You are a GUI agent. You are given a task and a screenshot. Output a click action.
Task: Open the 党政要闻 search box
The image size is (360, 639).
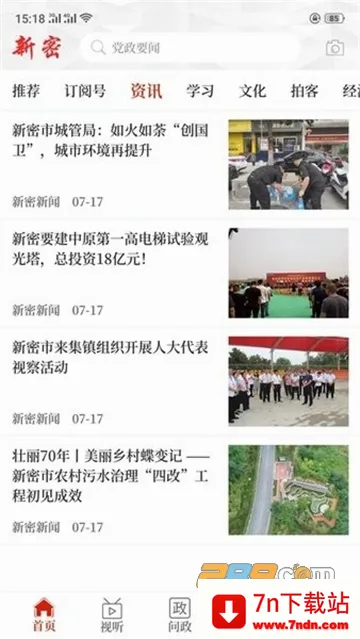tap(190, 48)
